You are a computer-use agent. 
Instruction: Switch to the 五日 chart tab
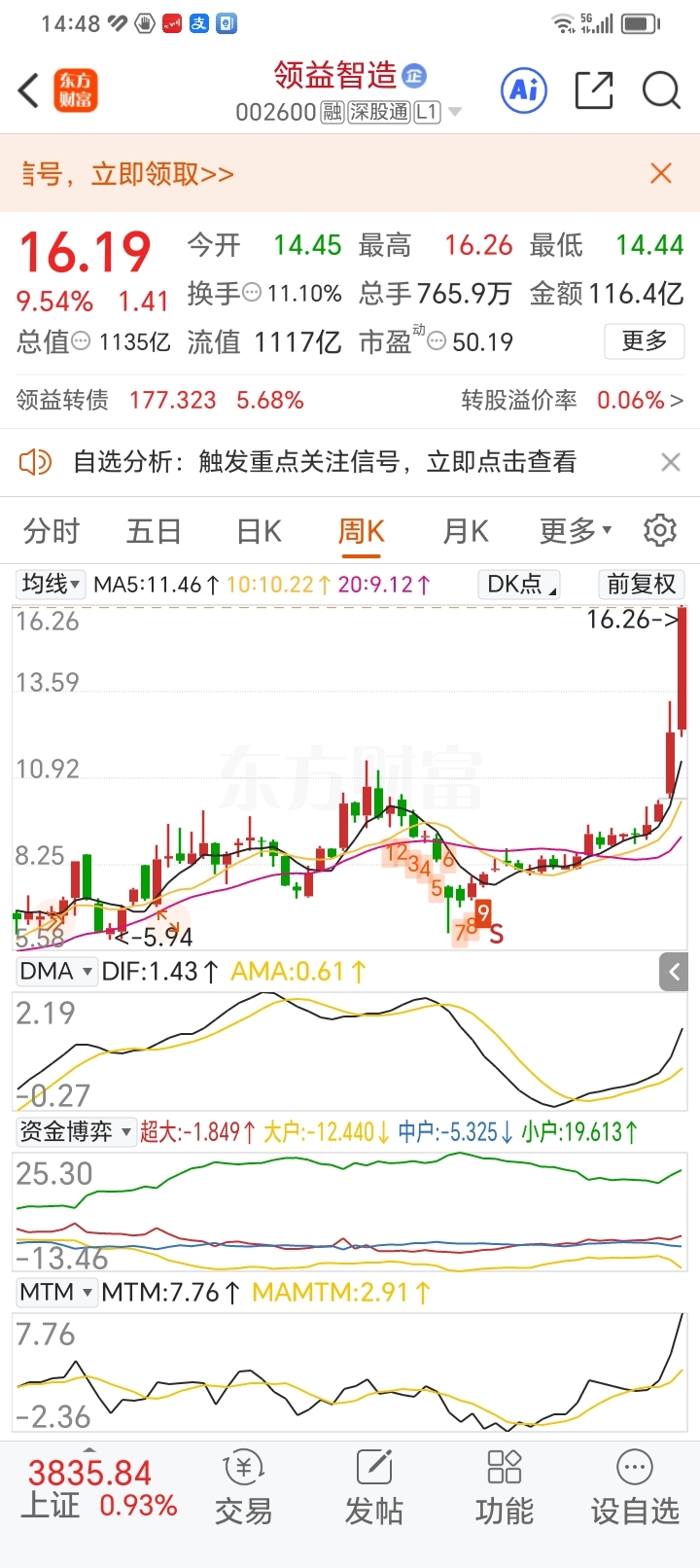[x=155, y=531]
